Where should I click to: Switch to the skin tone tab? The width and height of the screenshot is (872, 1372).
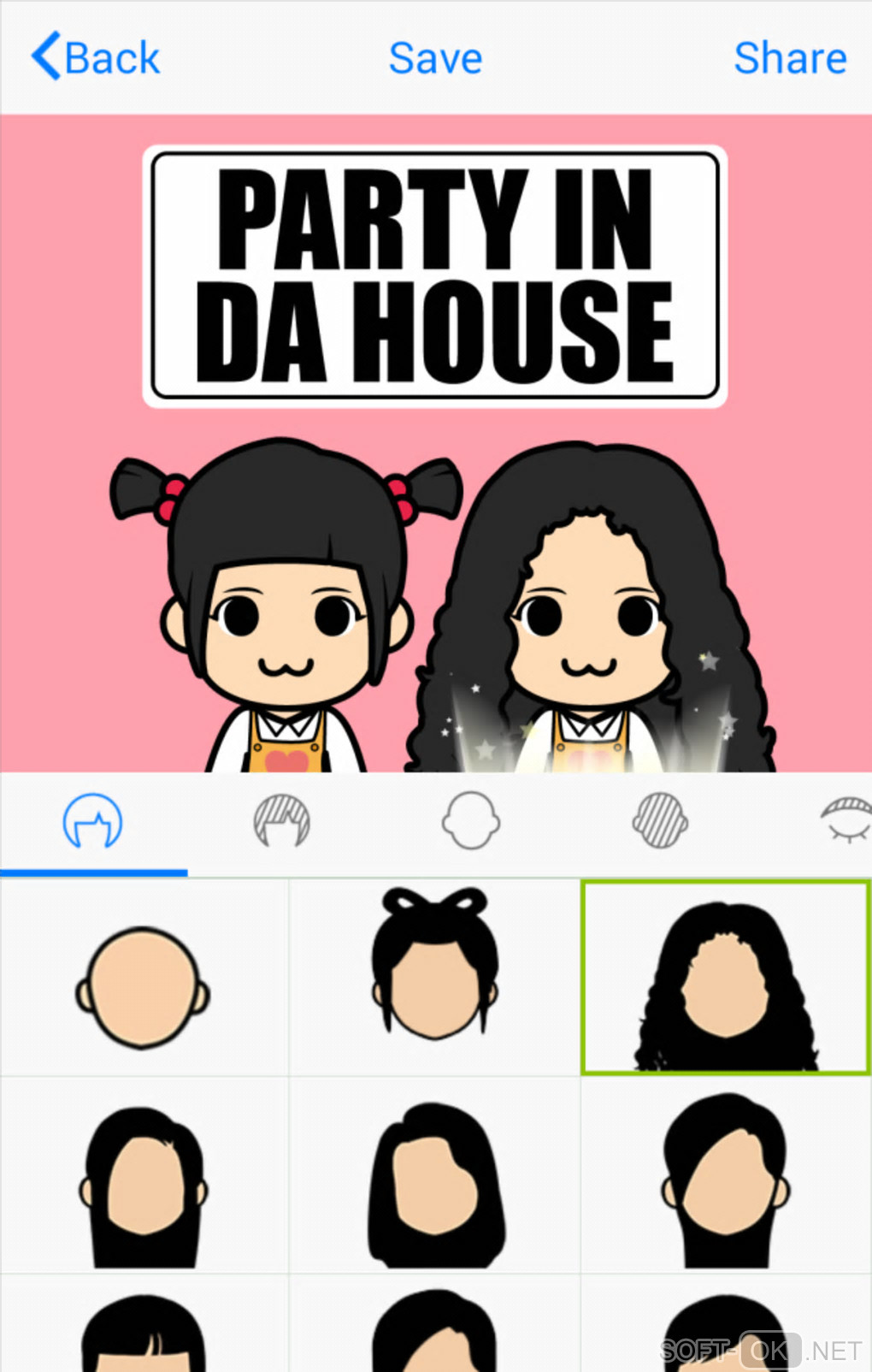tap(660, 820)
